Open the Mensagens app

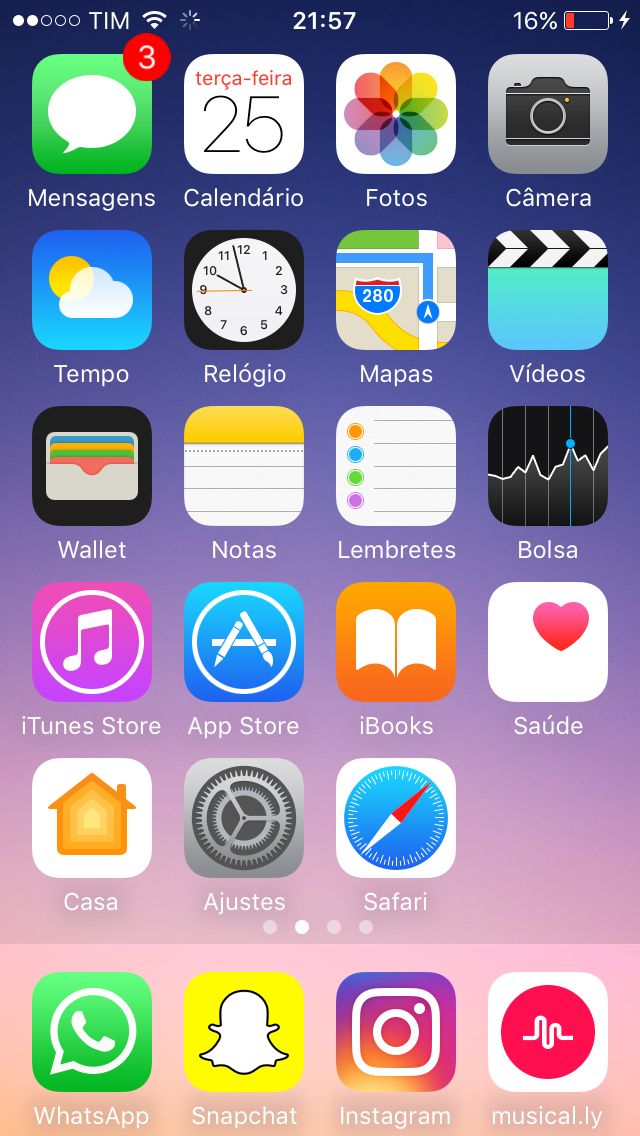92,114
